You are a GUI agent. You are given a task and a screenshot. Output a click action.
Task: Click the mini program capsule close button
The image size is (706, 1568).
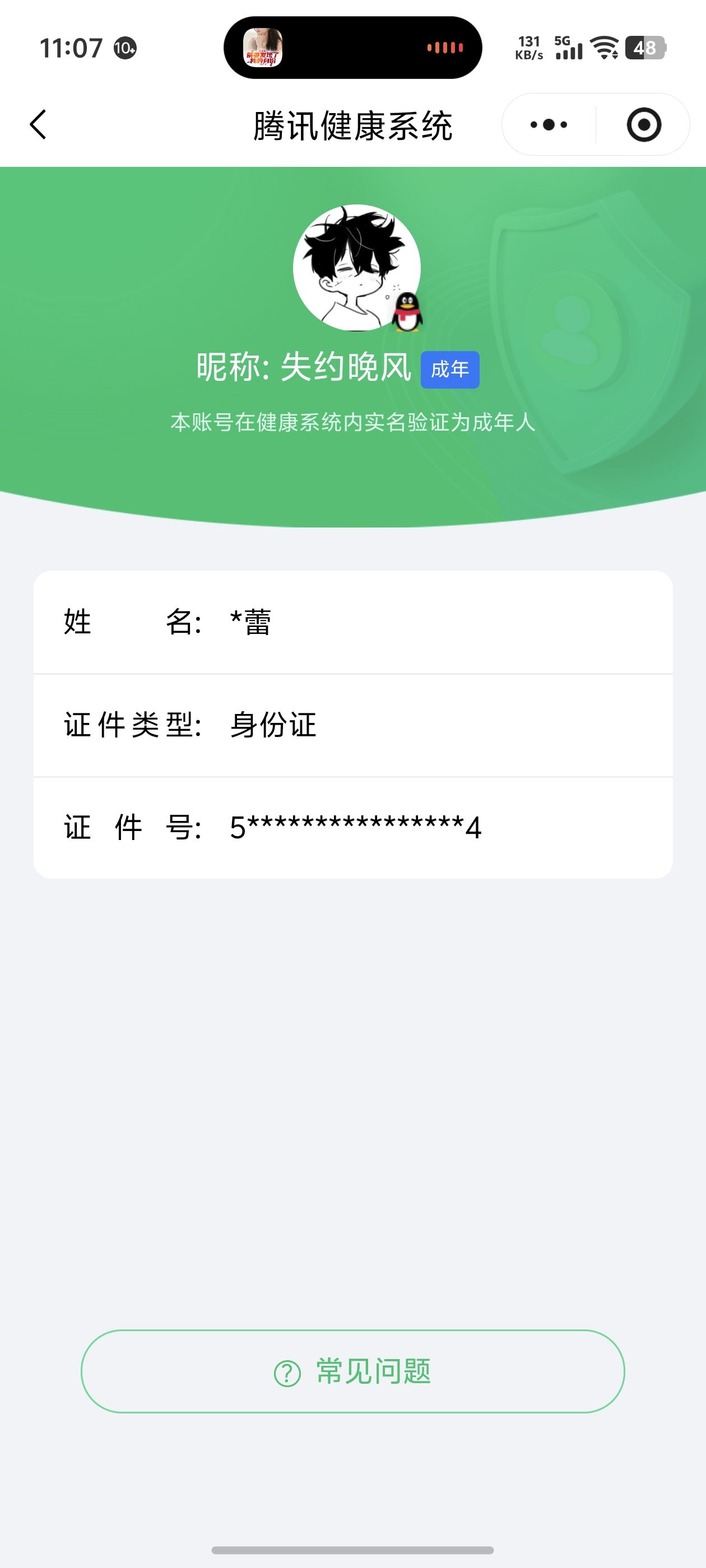(x=644, y=124)
